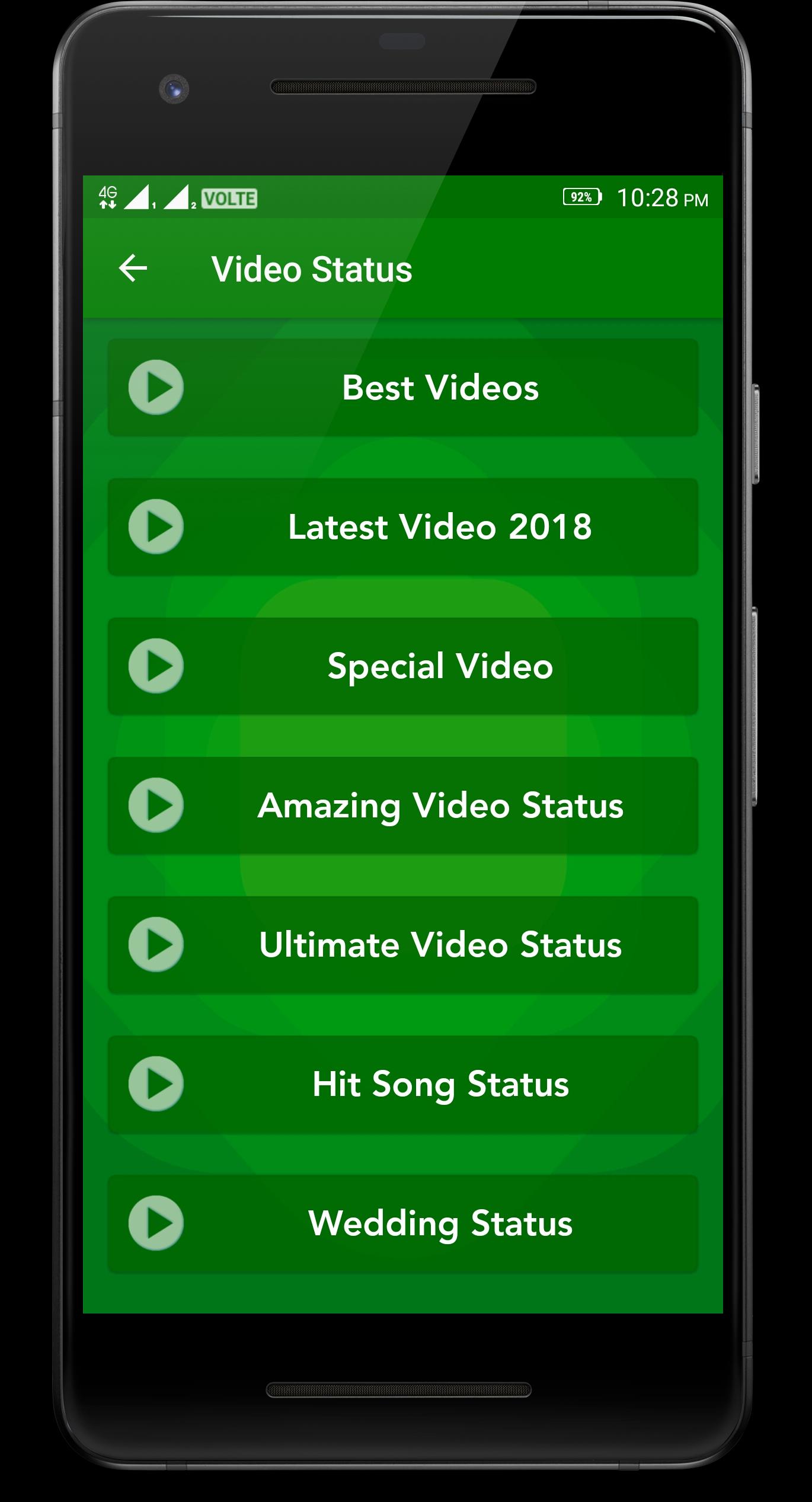Open Latest Video 2018
The image size is (812, 1502).
[403, 527]
